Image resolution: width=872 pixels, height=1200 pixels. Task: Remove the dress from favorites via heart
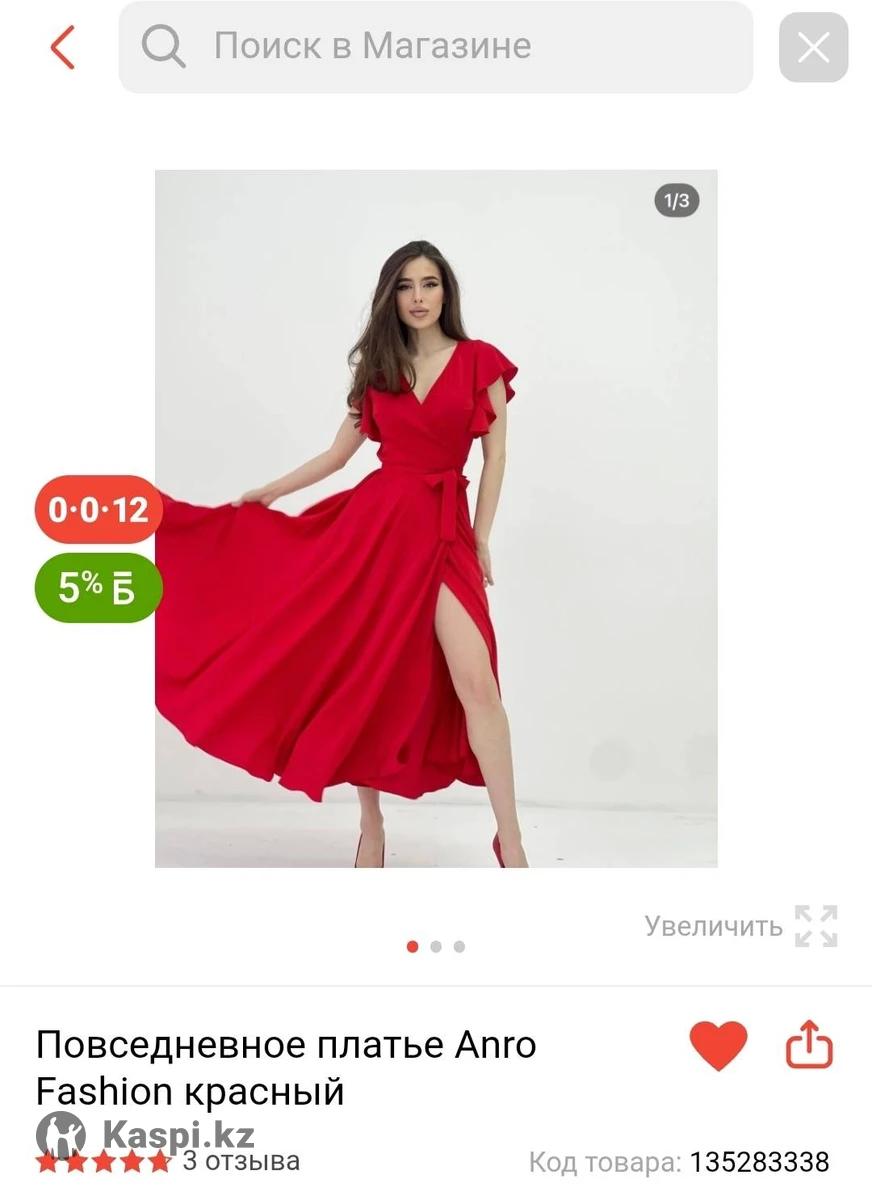(718, 1046)
